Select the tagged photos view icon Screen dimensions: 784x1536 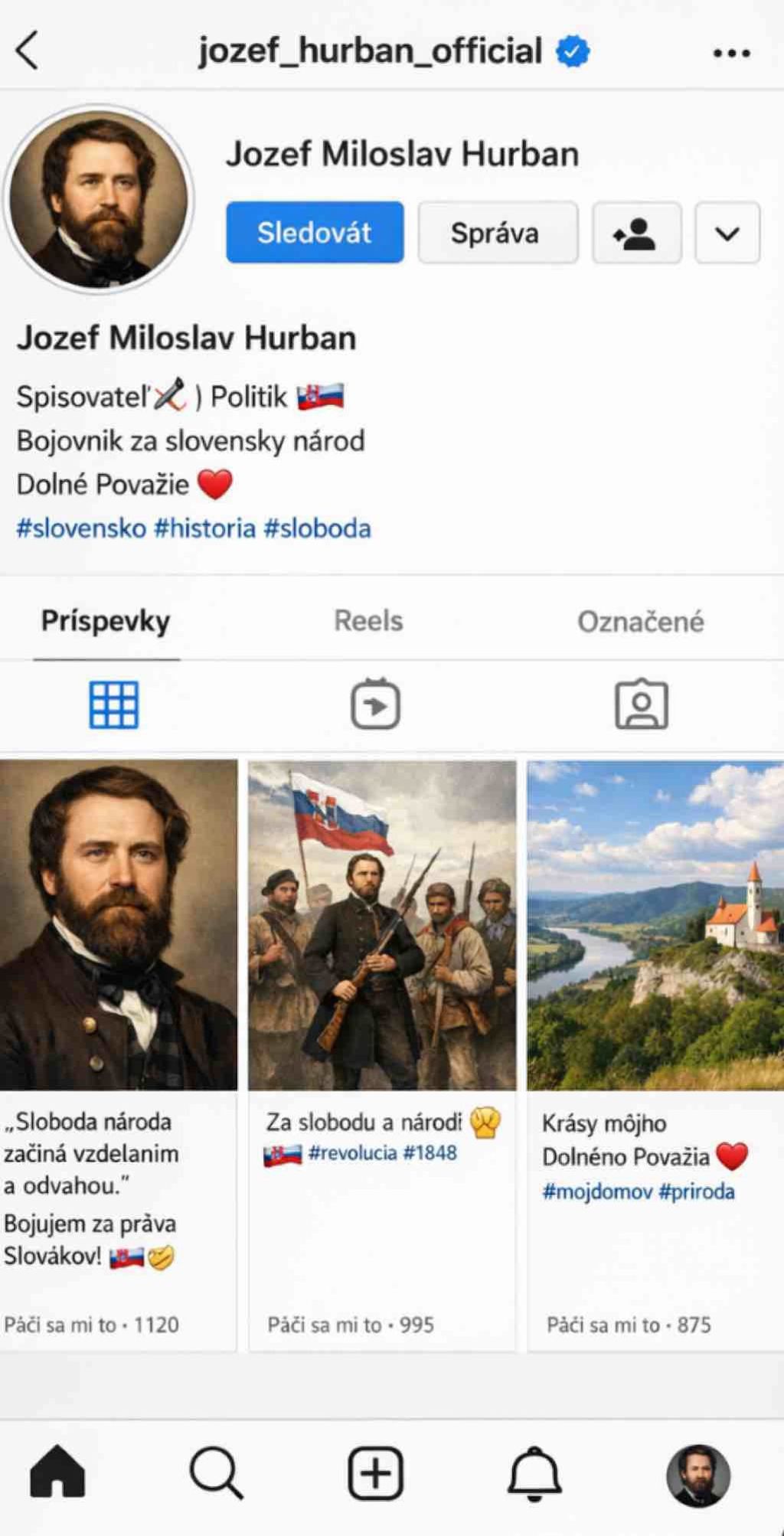(x=642, y=704)
